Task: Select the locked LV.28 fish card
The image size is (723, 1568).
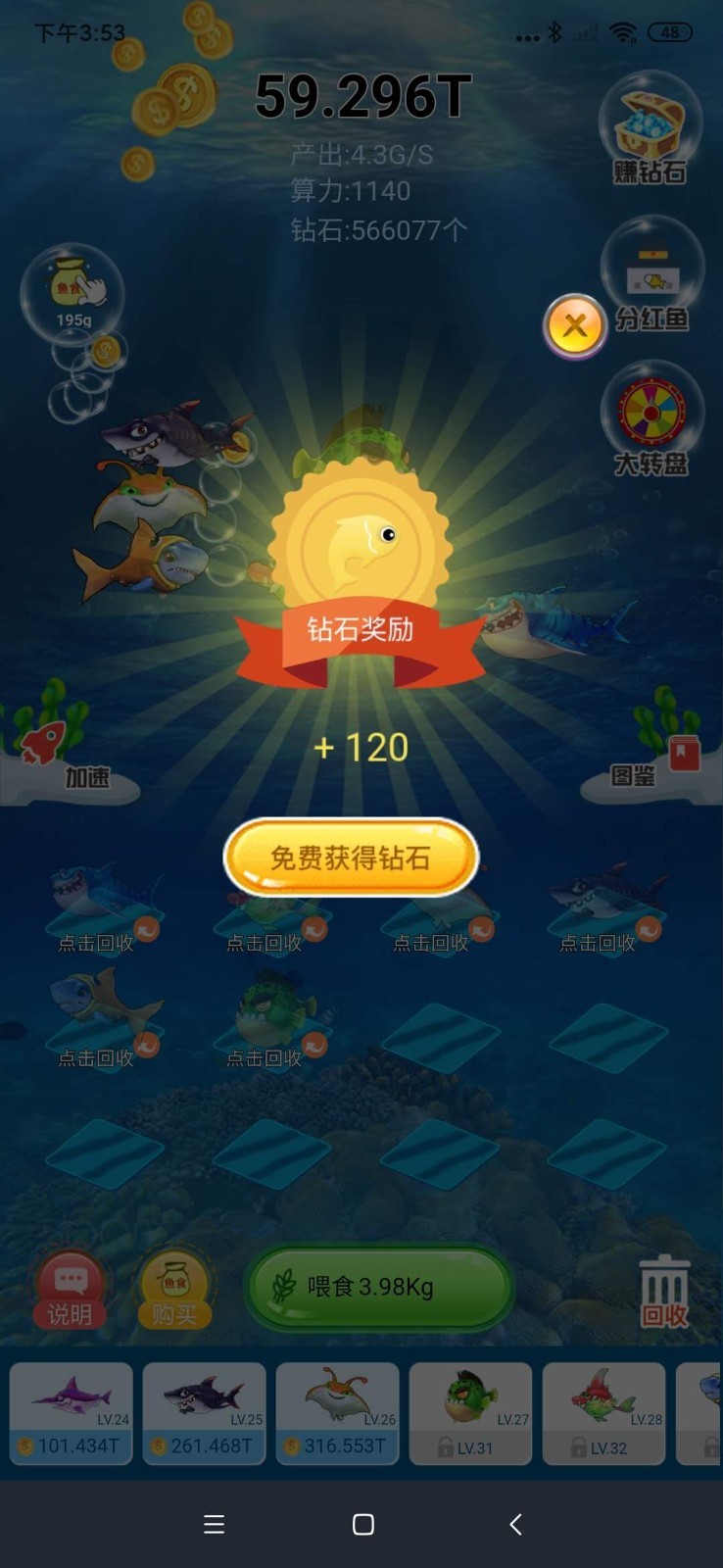Action: tap(603, 1413)
